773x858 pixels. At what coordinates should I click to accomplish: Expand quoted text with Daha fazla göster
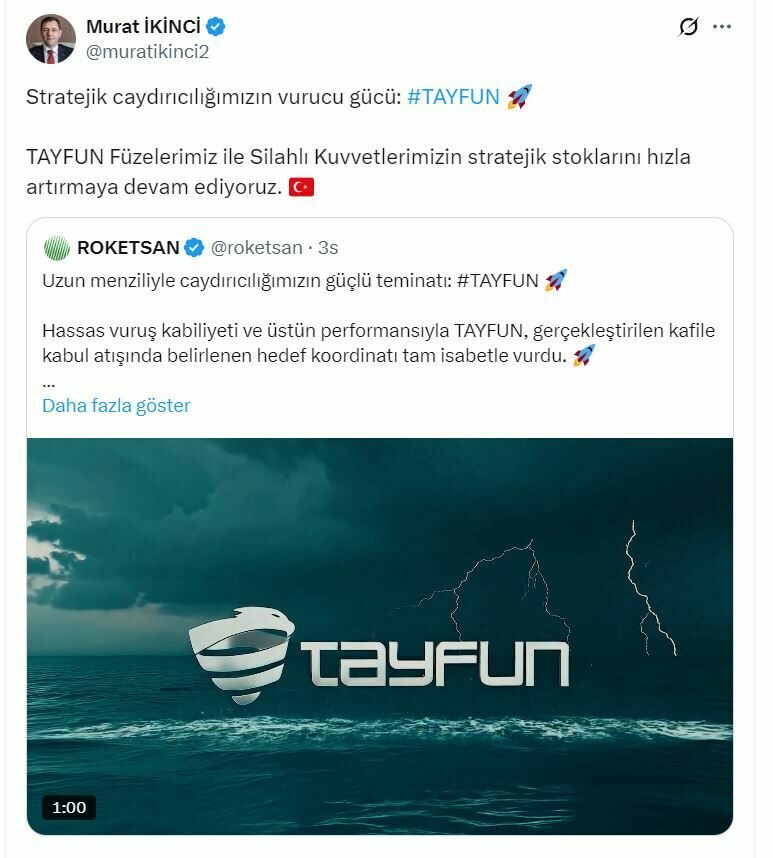[116, 405]
